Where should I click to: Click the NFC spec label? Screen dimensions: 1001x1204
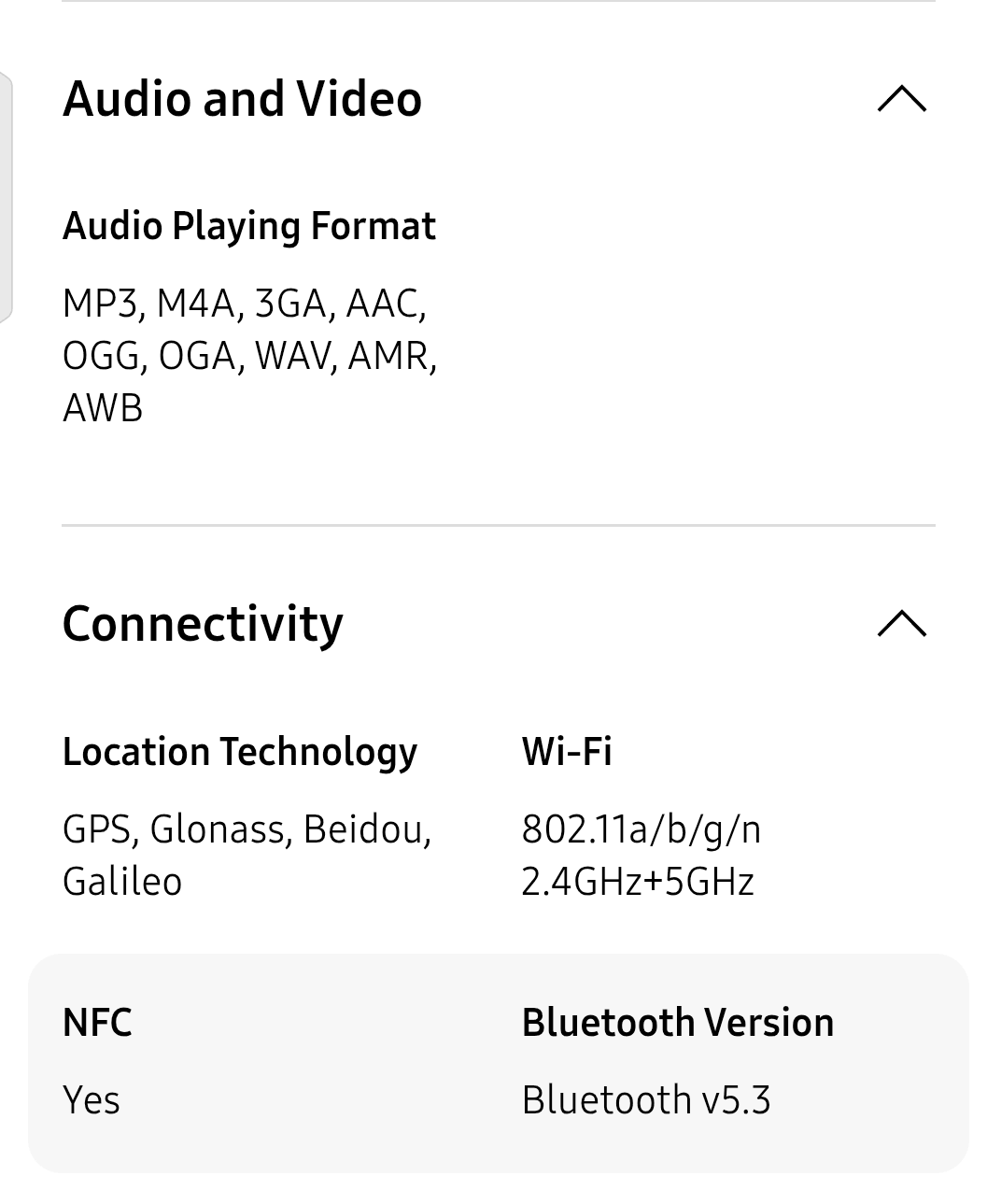tap(96, 1021)
